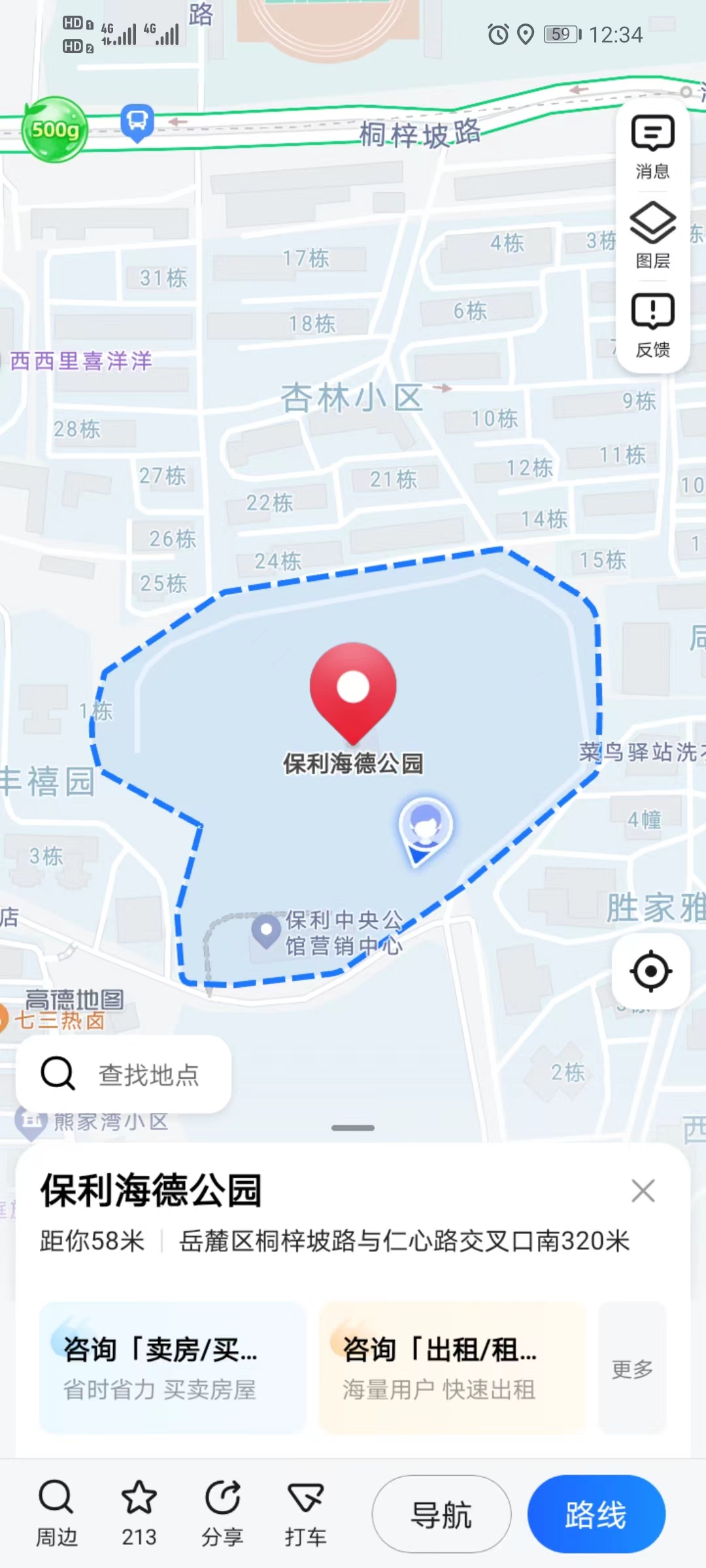Image resolution: width=706 pixels, height=1568 pixels.
Task: Recenter map on my location
Action: pos(651,972)
